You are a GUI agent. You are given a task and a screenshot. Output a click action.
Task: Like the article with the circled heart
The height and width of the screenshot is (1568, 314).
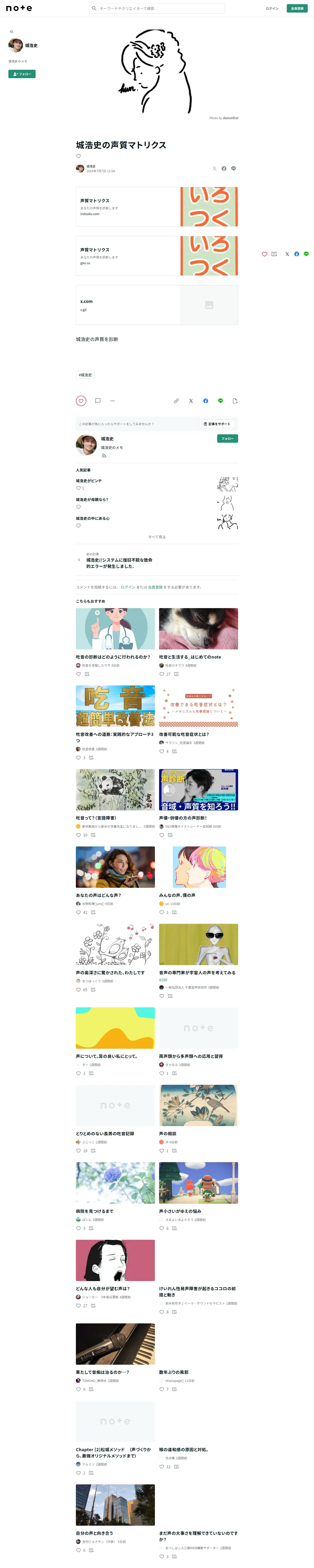81,401
